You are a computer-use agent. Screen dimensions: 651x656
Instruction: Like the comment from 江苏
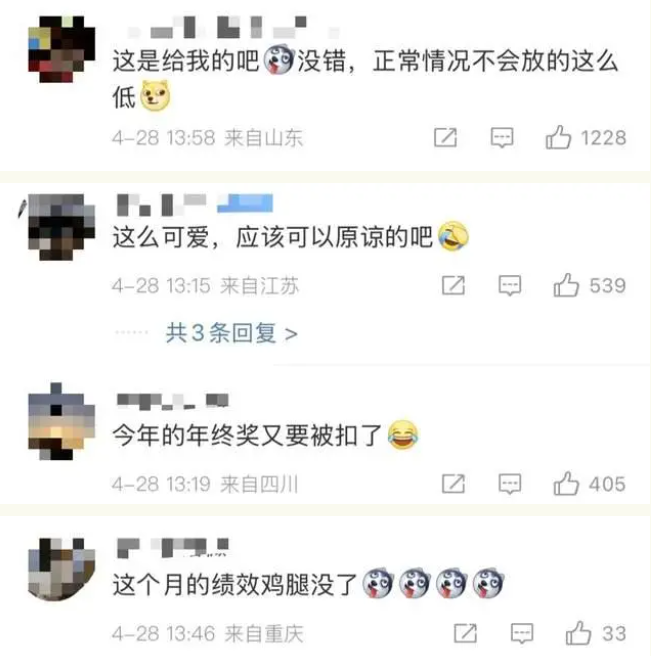point(567,286)
